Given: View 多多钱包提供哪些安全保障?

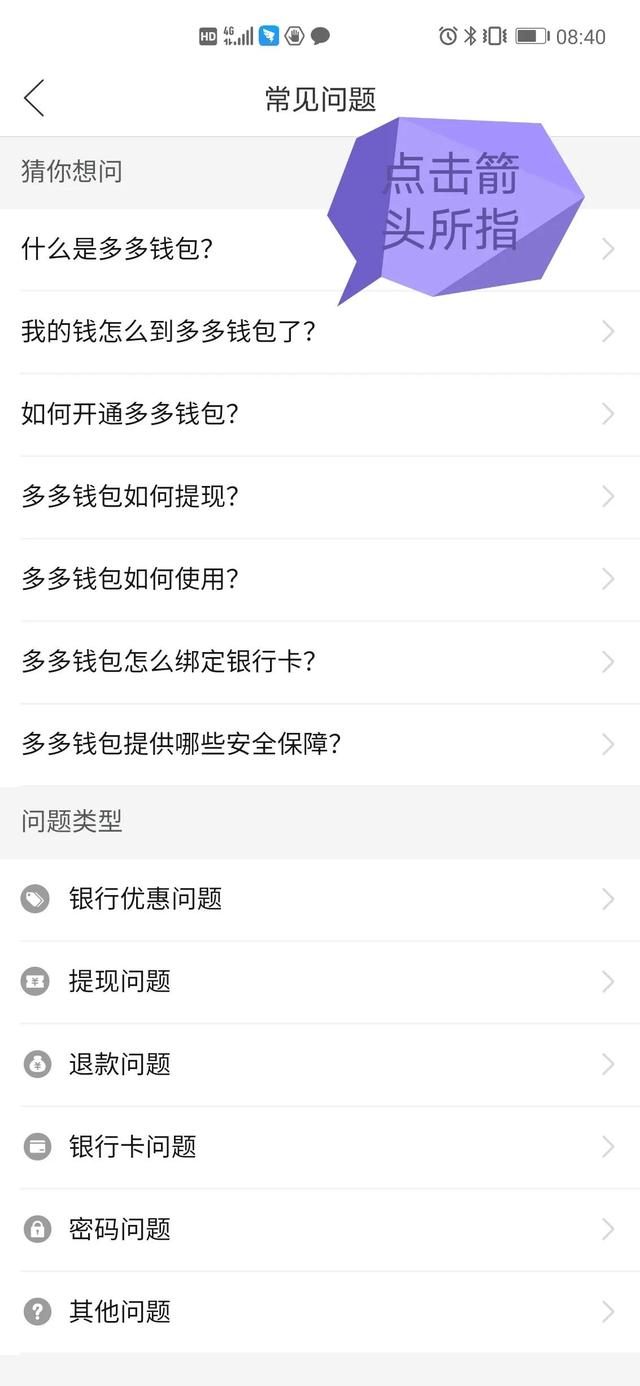Looking at the screenshot, I should tap(320, 744).
